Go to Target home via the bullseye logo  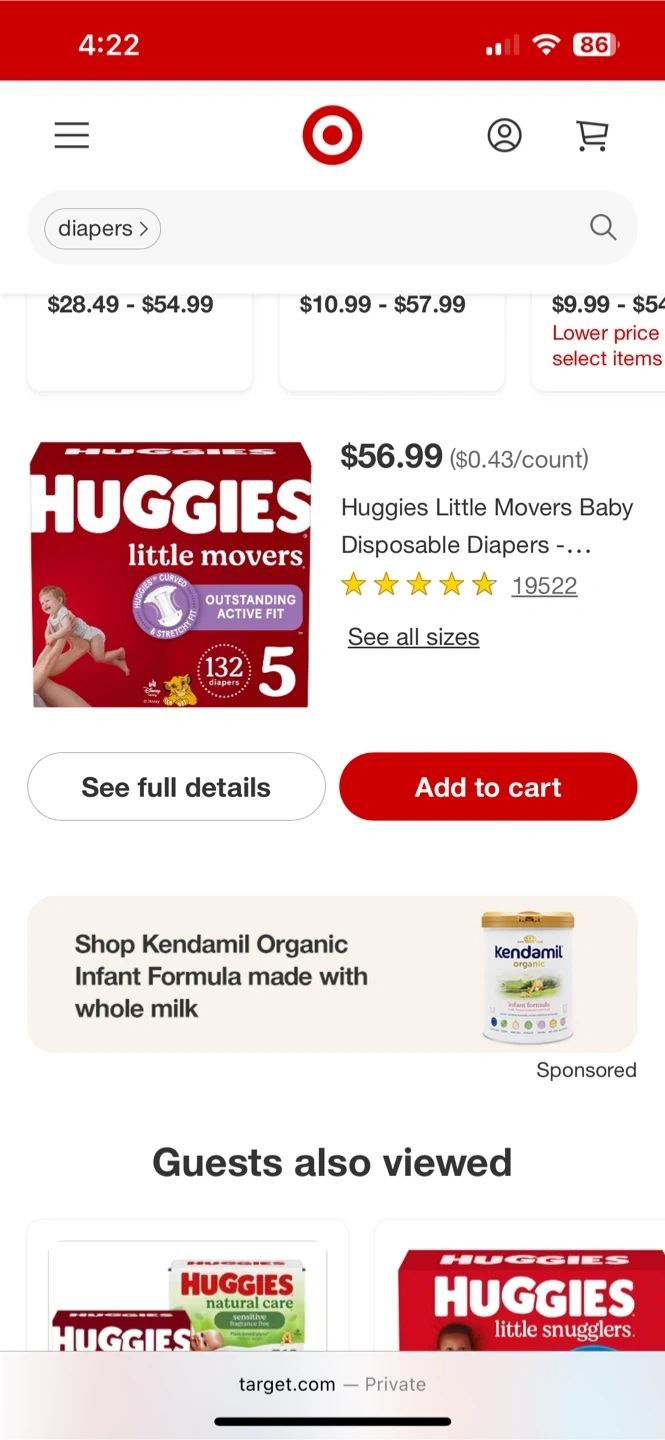[332, 135]
